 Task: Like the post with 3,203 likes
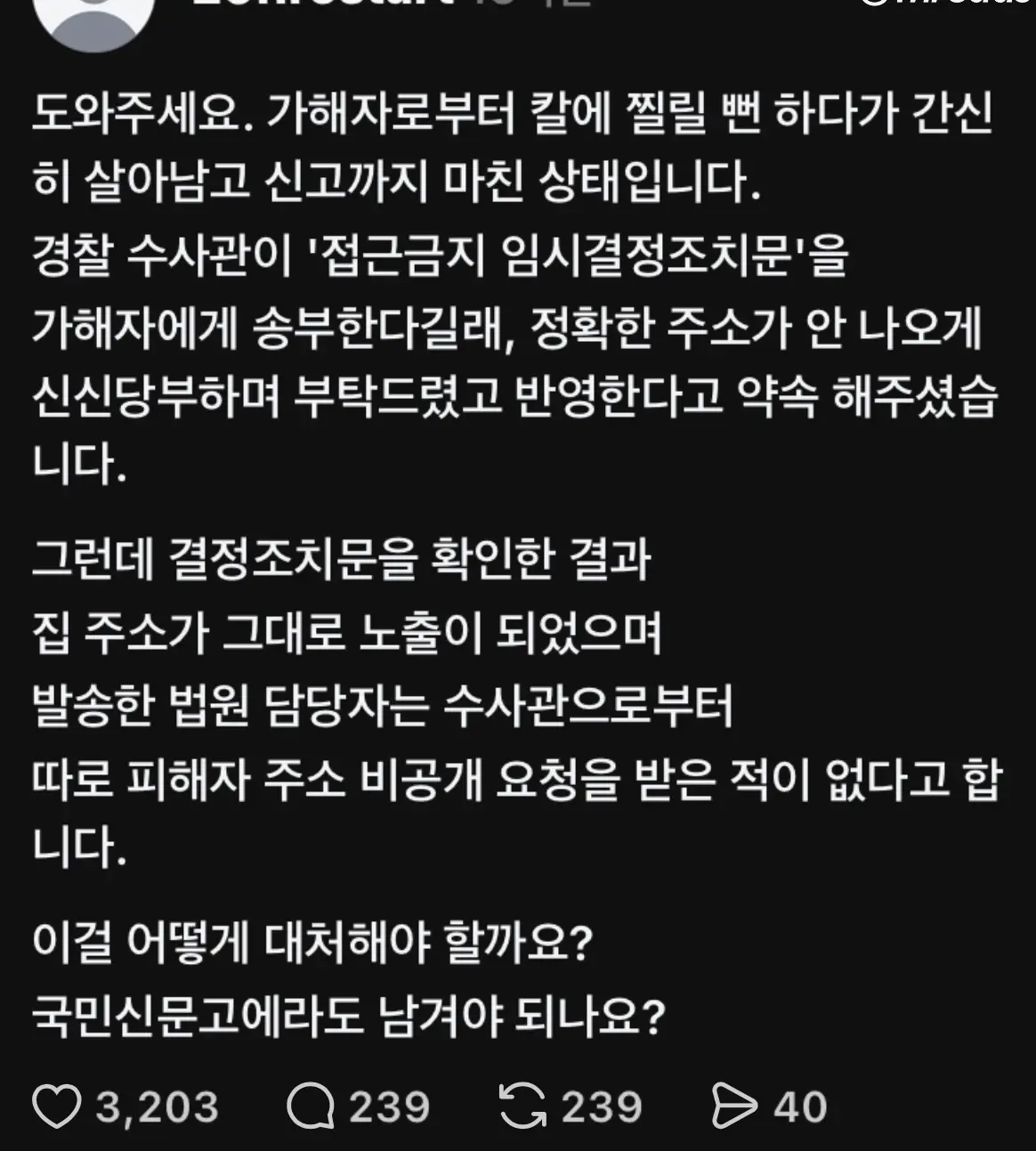tap(57, 1107)
